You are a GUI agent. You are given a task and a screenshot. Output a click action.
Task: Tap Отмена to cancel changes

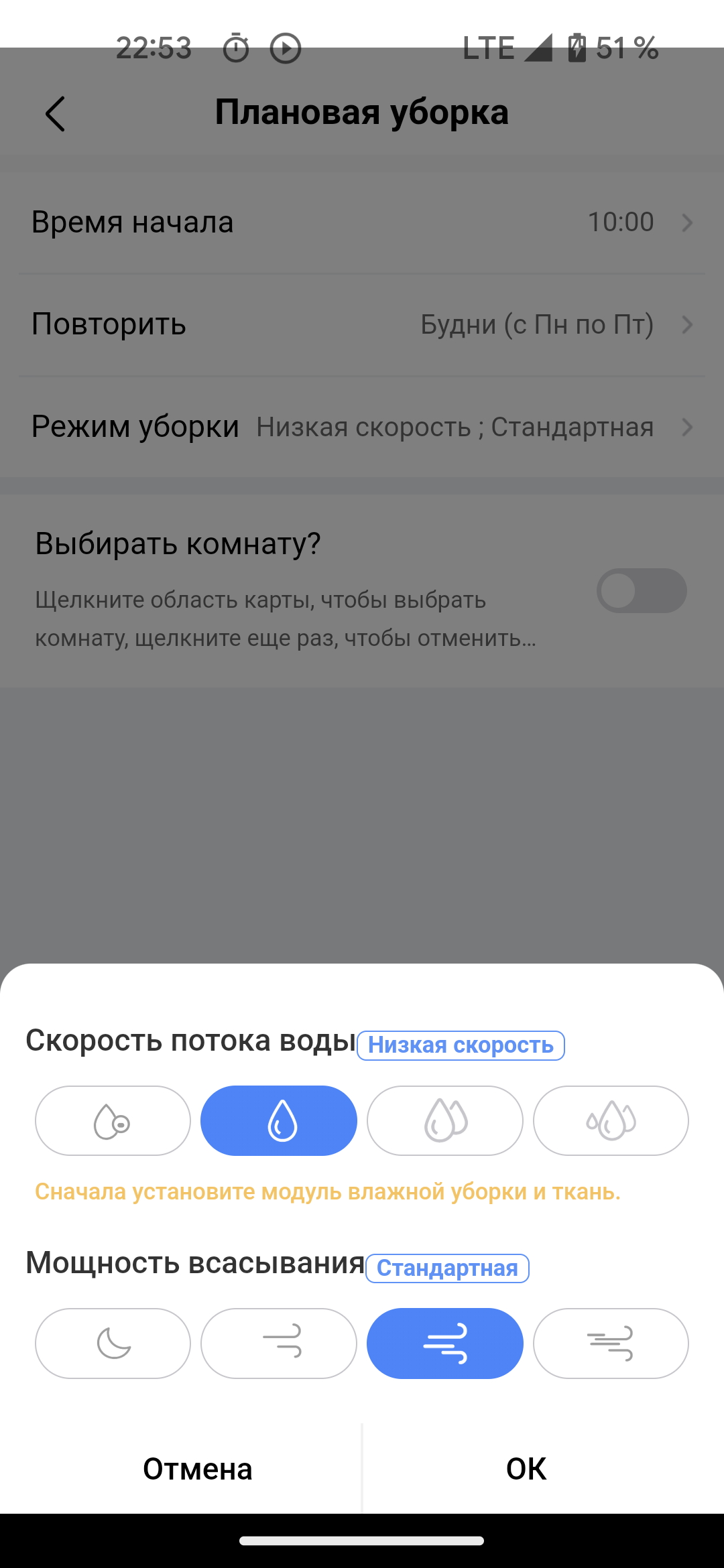(x=197, y=1469)
